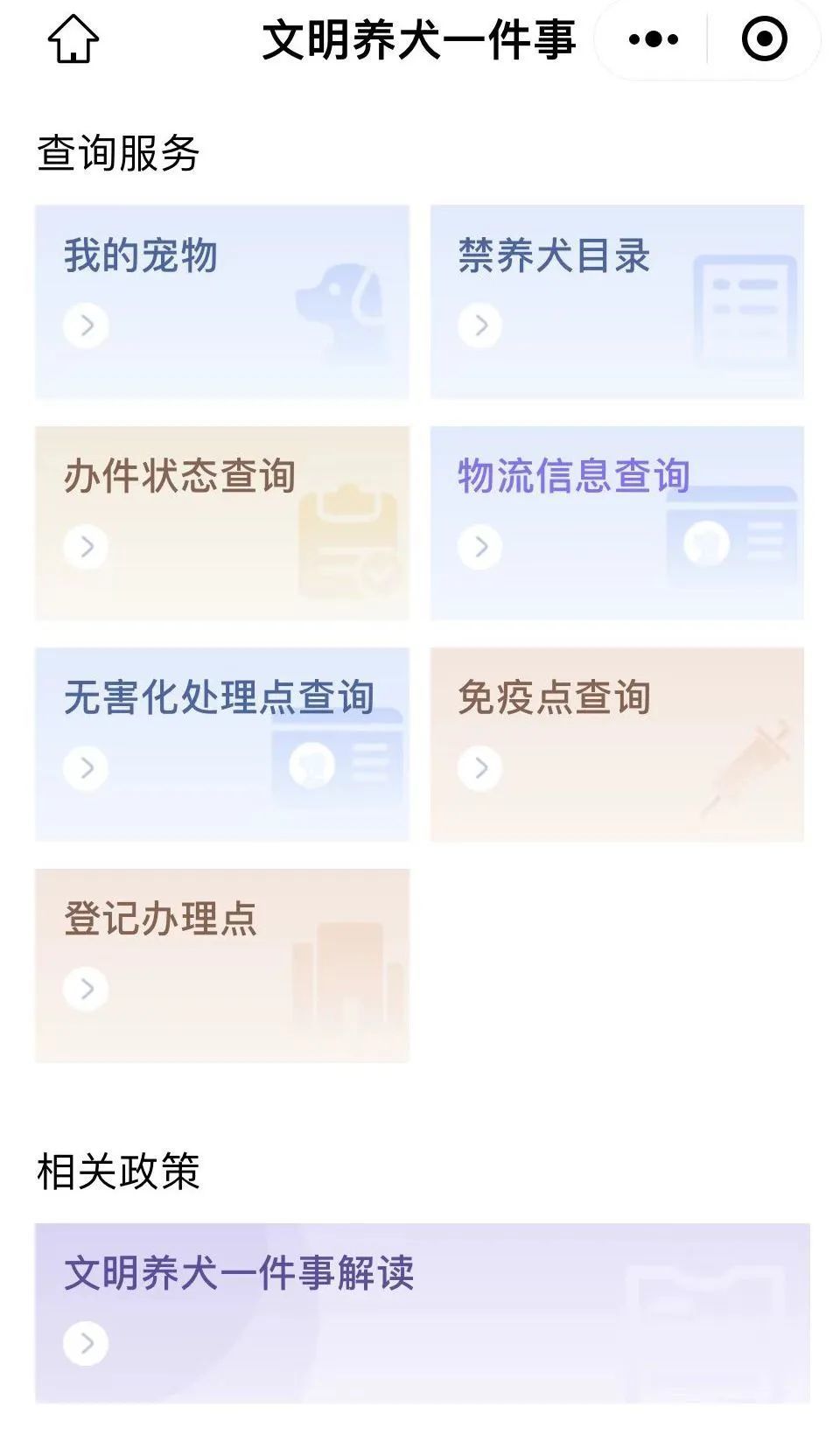View the 禁养犬目录 card

point(617,302)
